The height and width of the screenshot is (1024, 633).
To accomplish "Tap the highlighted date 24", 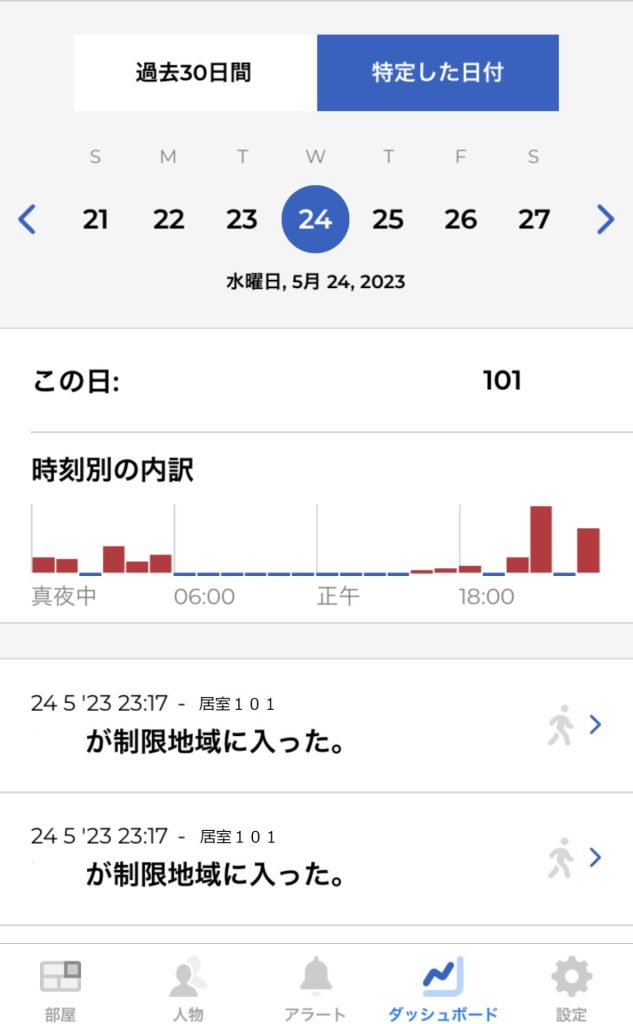I will tap(315, 219).
